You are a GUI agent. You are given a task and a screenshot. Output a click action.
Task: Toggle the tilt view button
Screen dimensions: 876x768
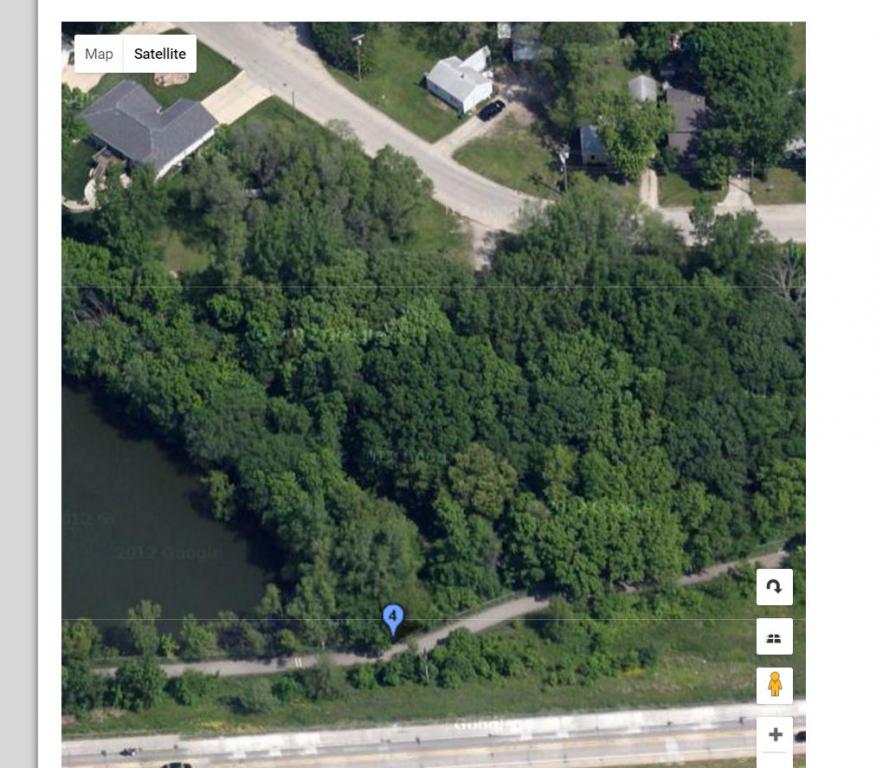[774, 637]
